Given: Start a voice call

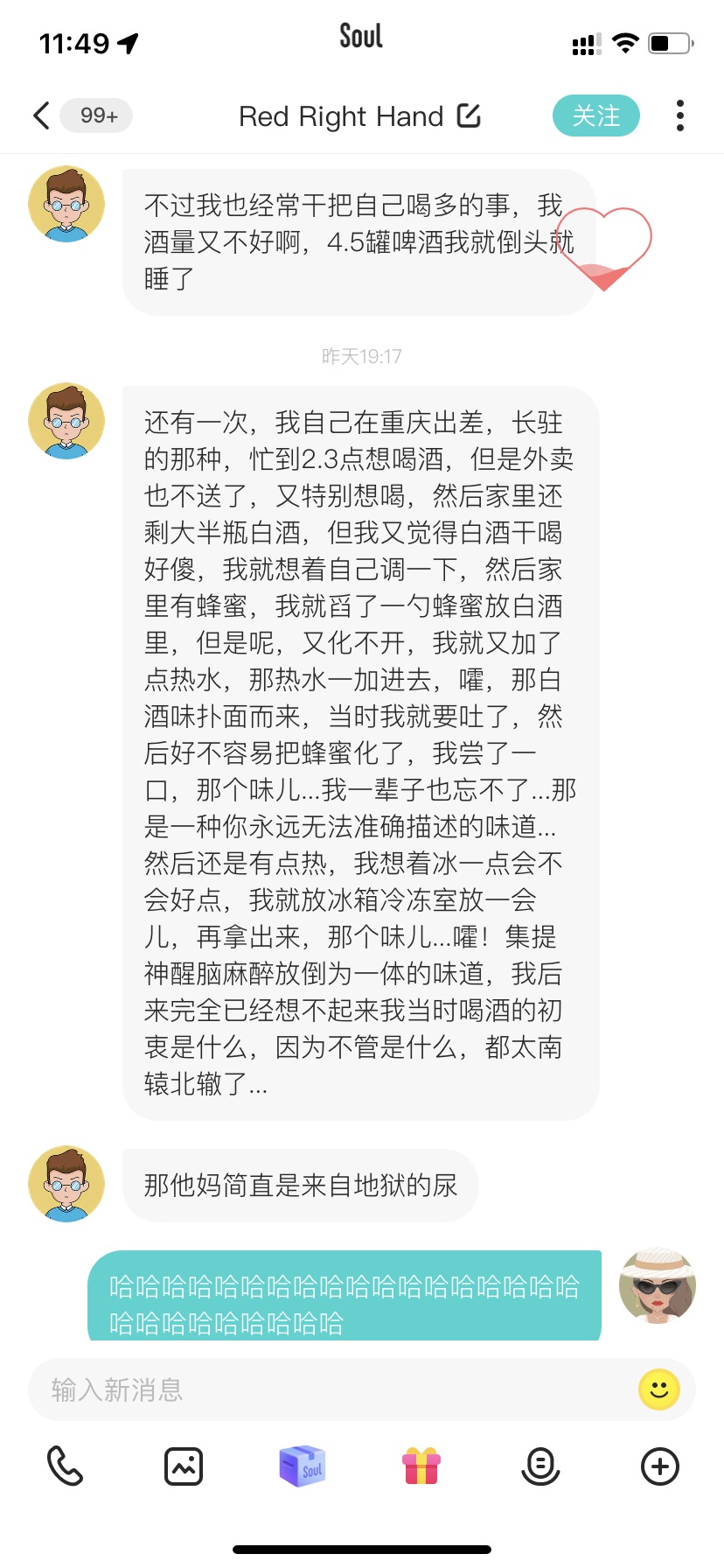Looking at the screenshot, I should point(65,1466).
